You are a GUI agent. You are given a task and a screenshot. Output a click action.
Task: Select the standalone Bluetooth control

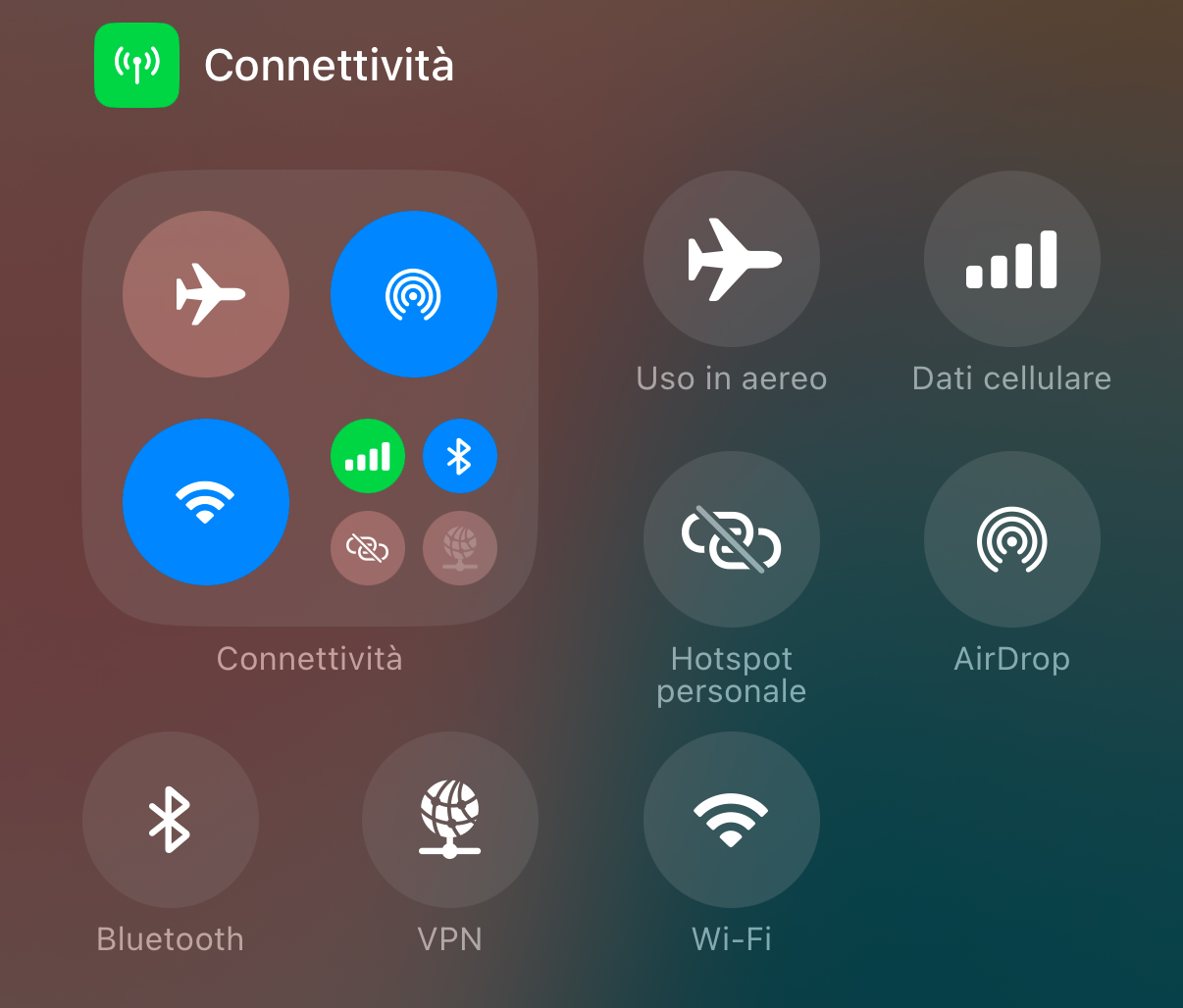[x=170, y=820]
